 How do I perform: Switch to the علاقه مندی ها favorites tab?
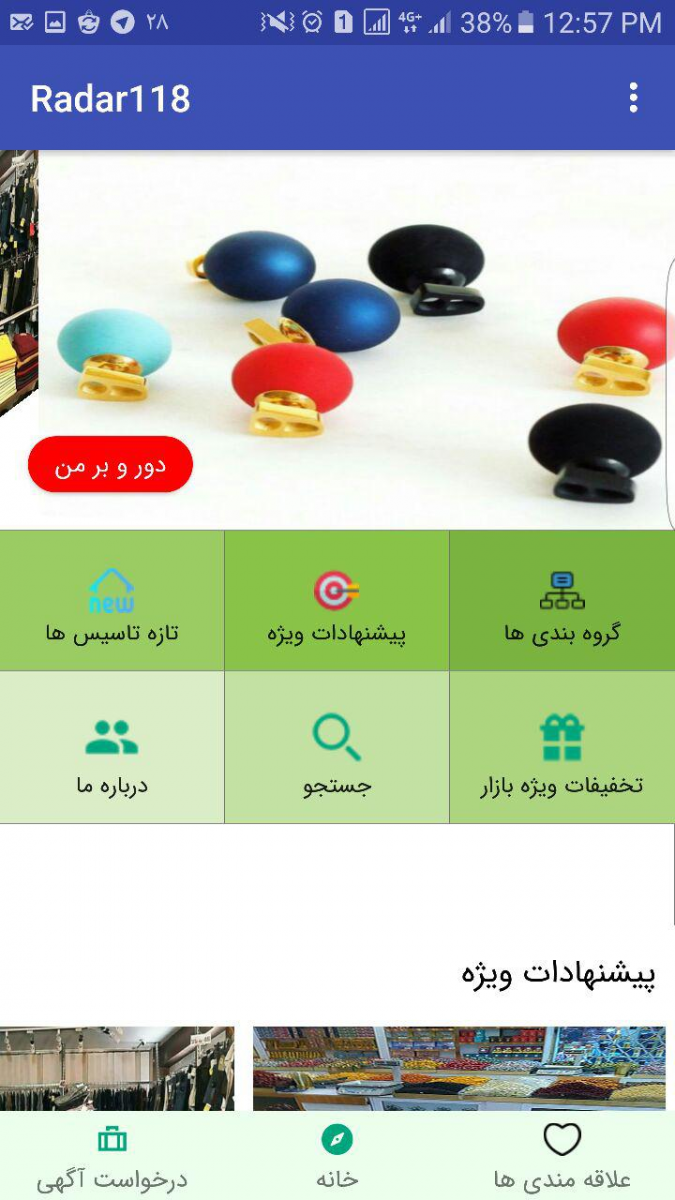[562, 1157]
